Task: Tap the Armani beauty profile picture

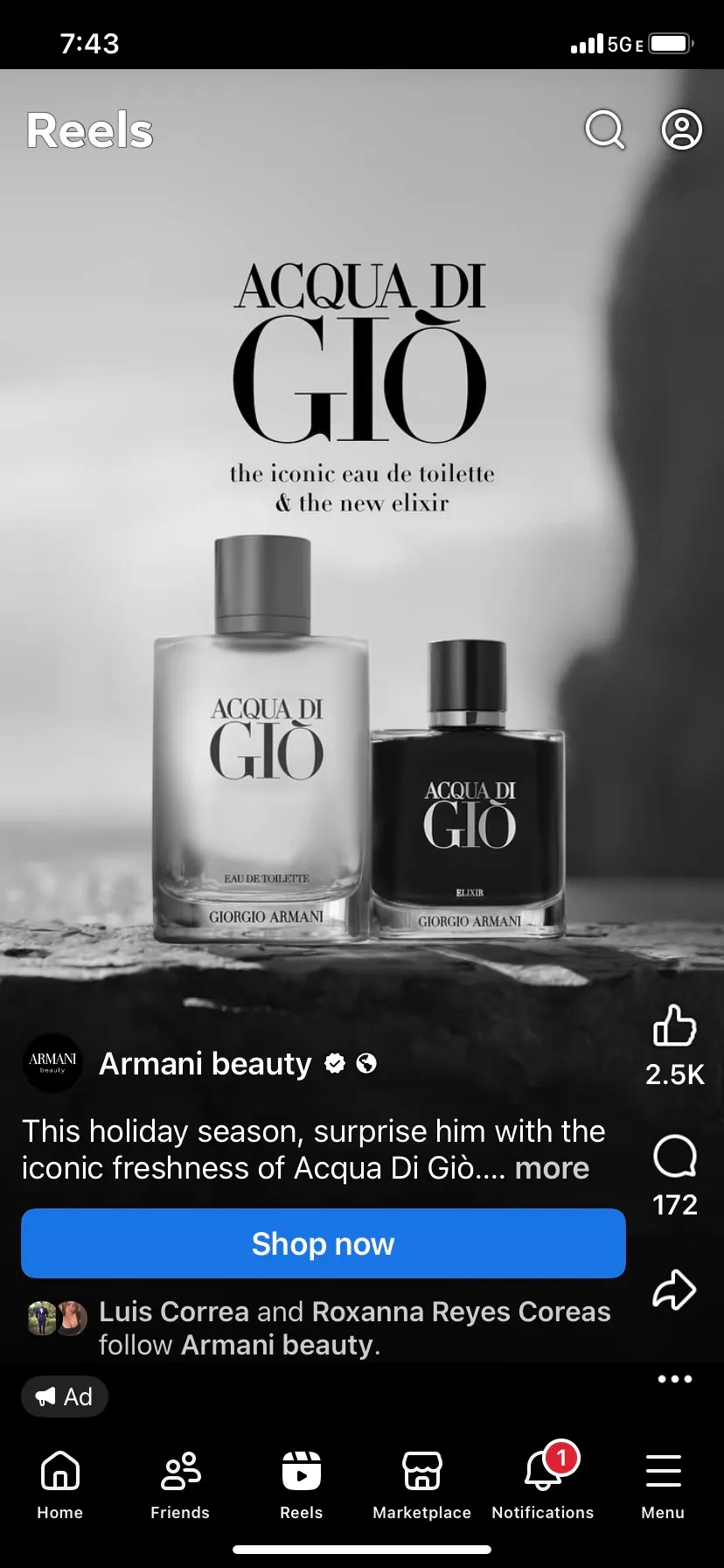Action: click(x=52, y=1063)
